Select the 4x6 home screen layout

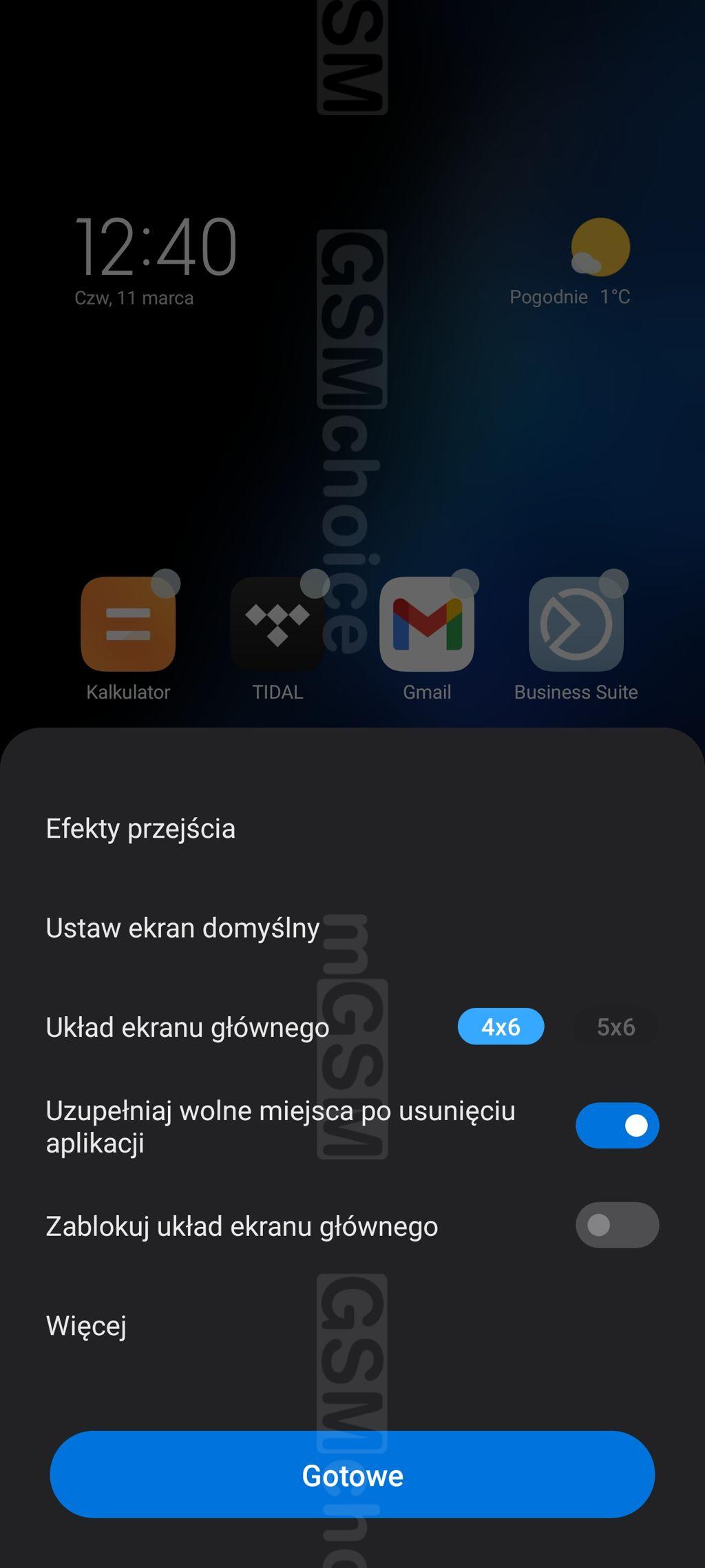[501, 1027]
